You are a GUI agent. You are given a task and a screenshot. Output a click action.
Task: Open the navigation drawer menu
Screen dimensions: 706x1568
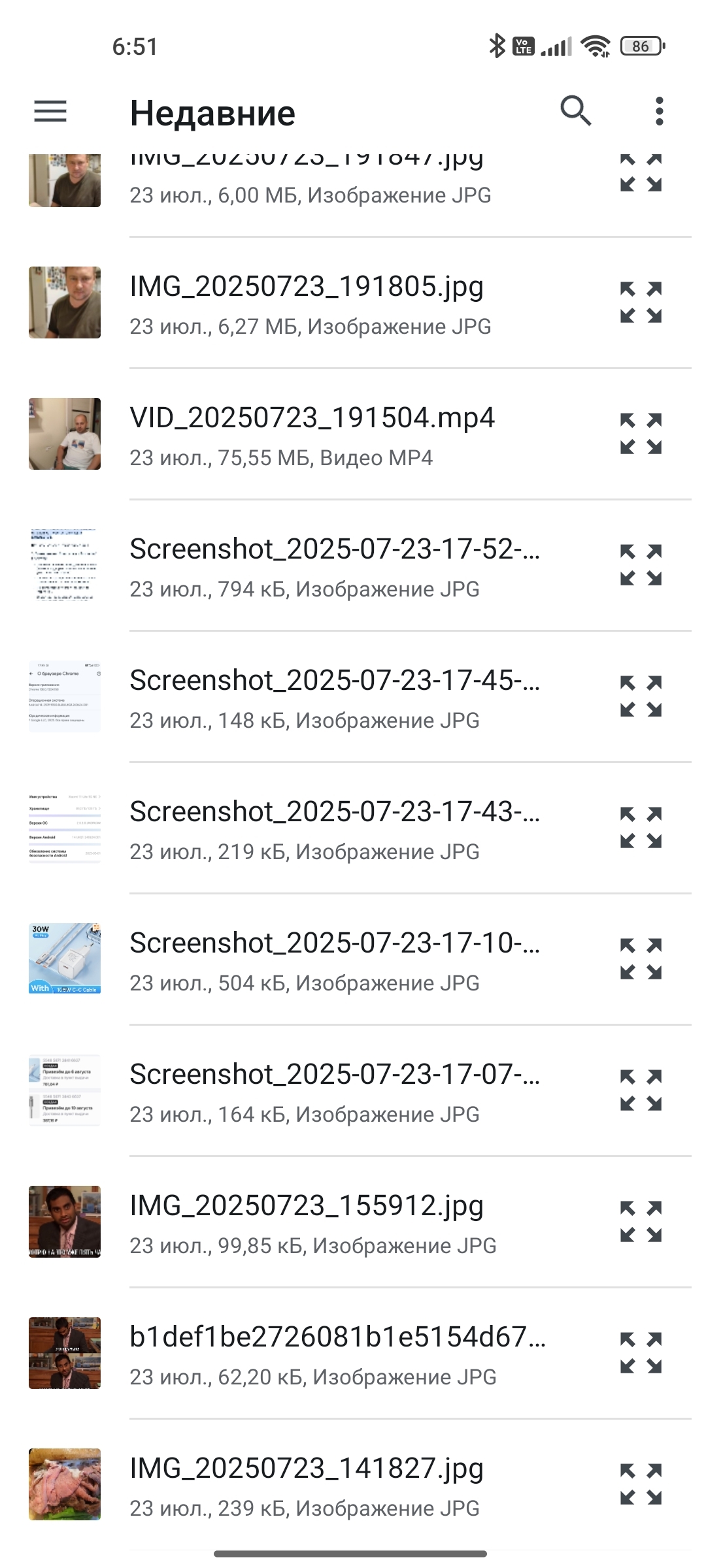[x=50, y=112]
